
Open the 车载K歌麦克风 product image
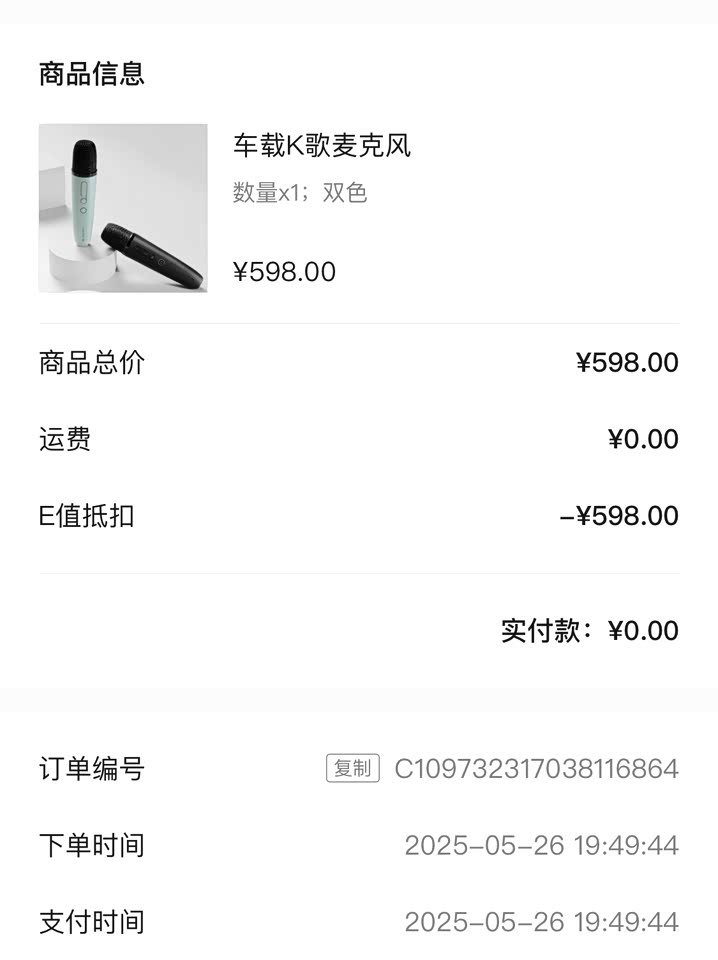[123, 208]
